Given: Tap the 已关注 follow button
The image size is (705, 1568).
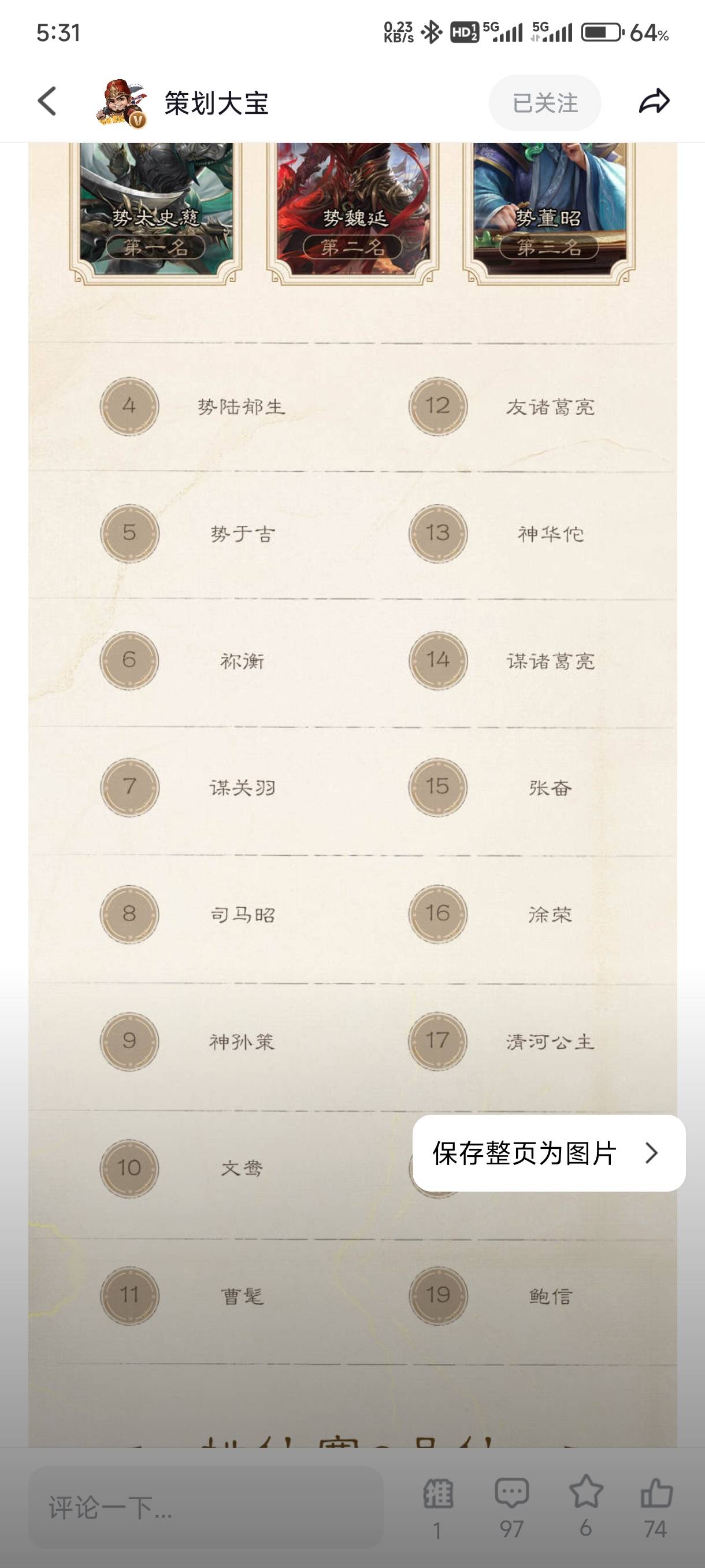Looking at the screenshot, I should click(x=544, y=103).
